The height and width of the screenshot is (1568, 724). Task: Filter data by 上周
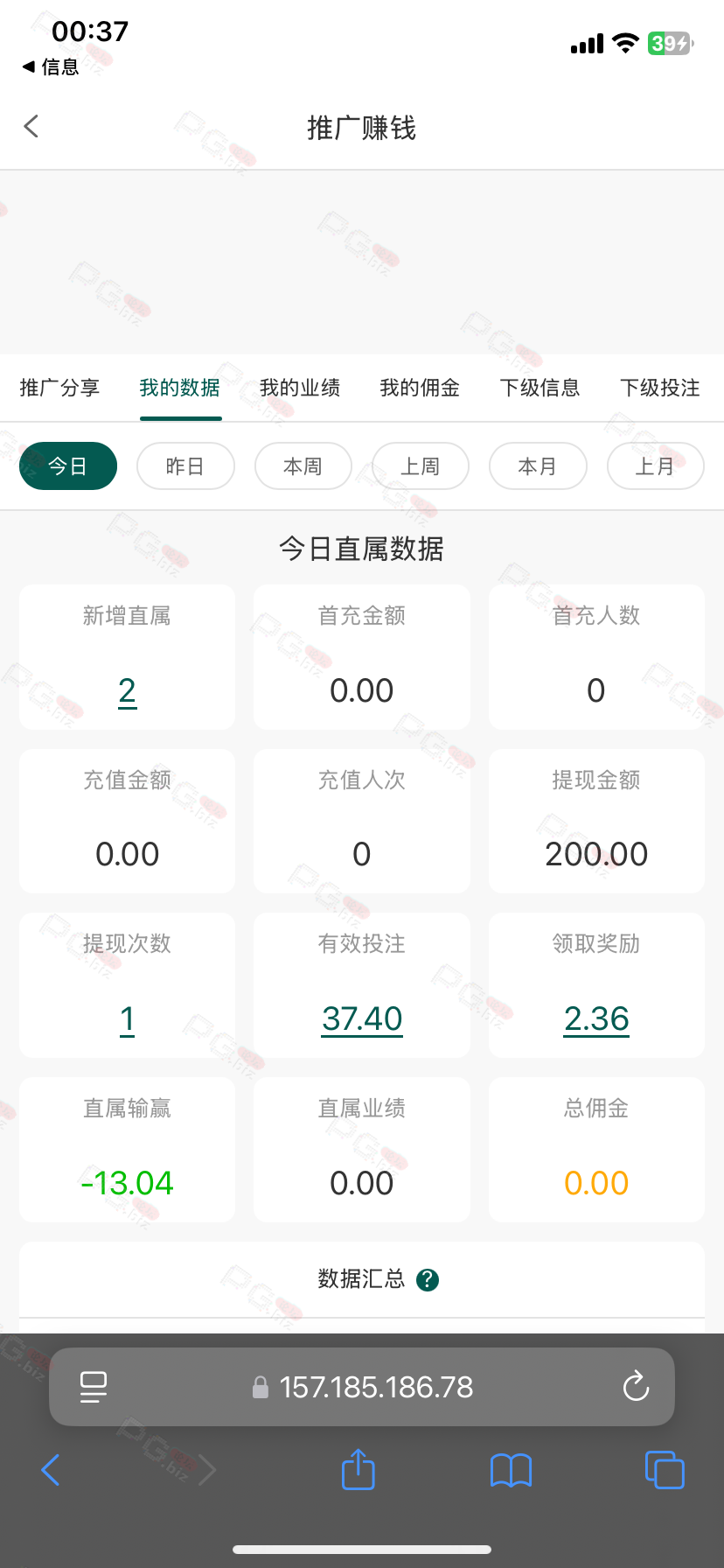421,466
